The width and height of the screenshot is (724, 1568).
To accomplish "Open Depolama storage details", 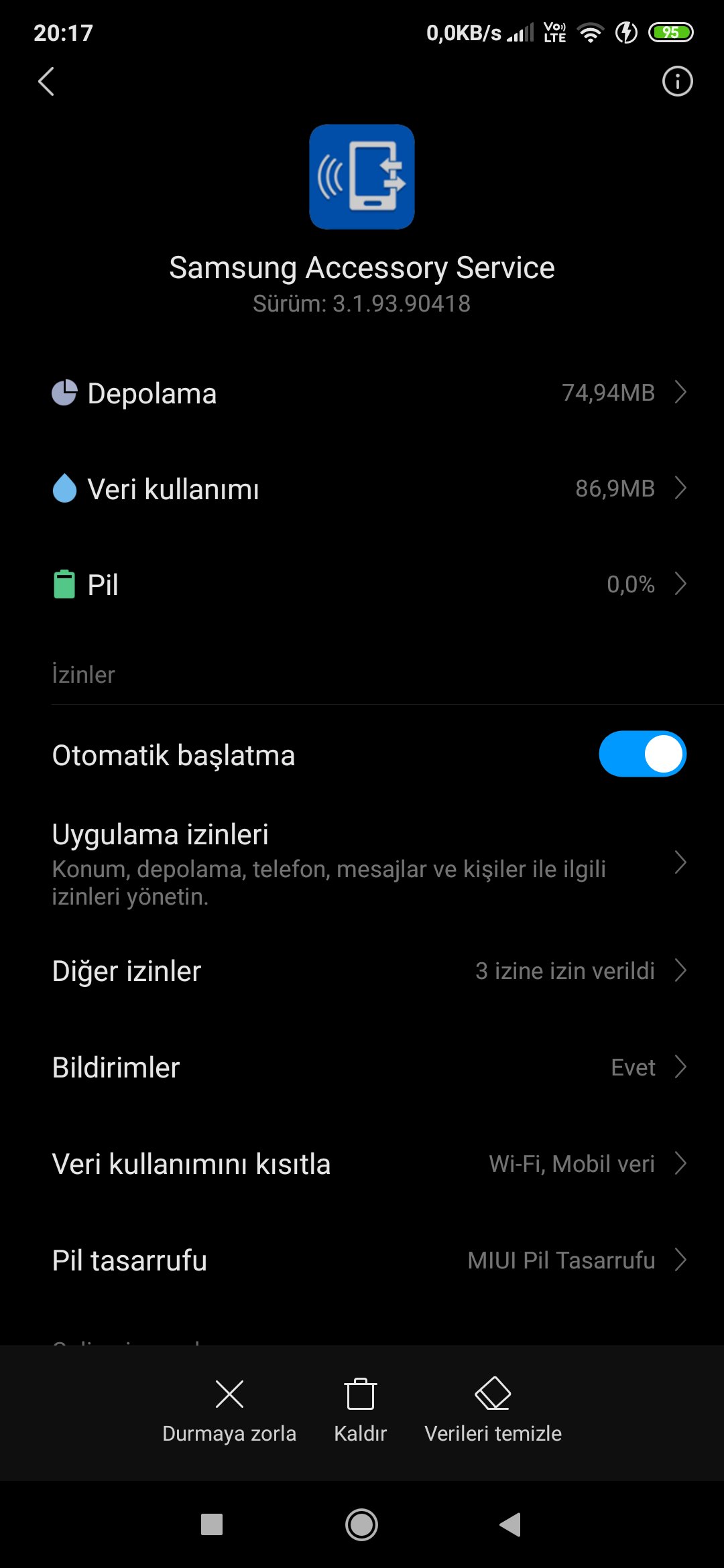I will point(362,393).
